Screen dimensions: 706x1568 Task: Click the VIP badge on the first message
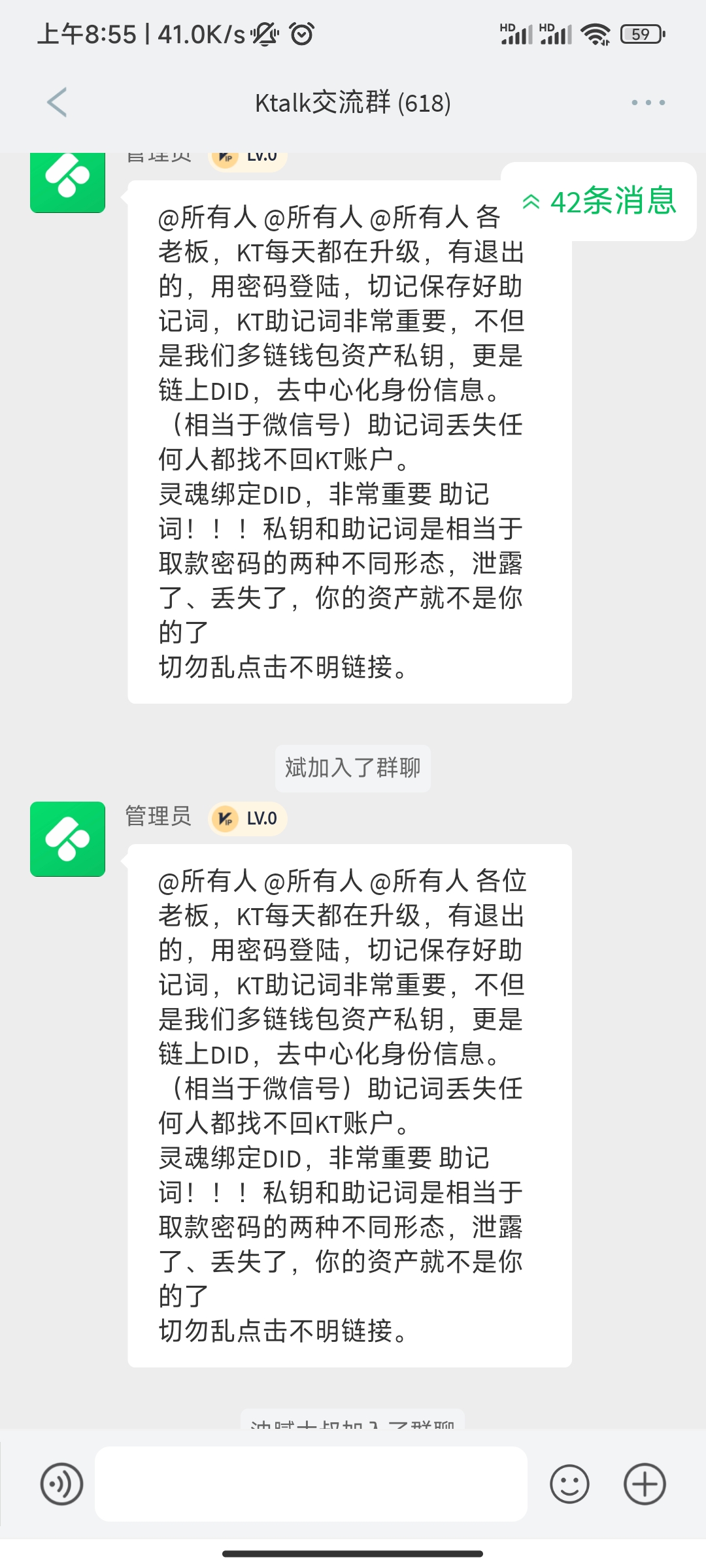tap(226, 157)
